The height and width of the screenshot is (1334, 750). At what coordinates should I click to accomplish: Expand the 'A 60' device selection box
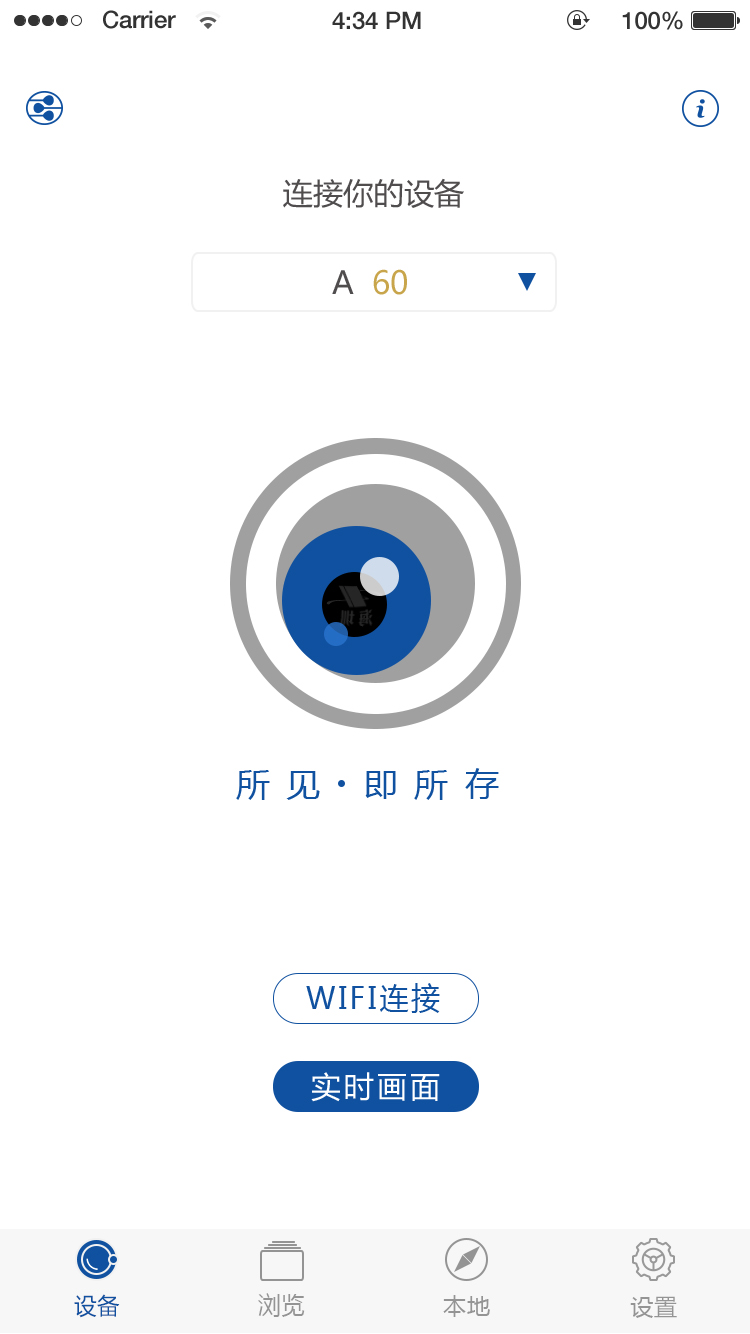tap(374, 281)
